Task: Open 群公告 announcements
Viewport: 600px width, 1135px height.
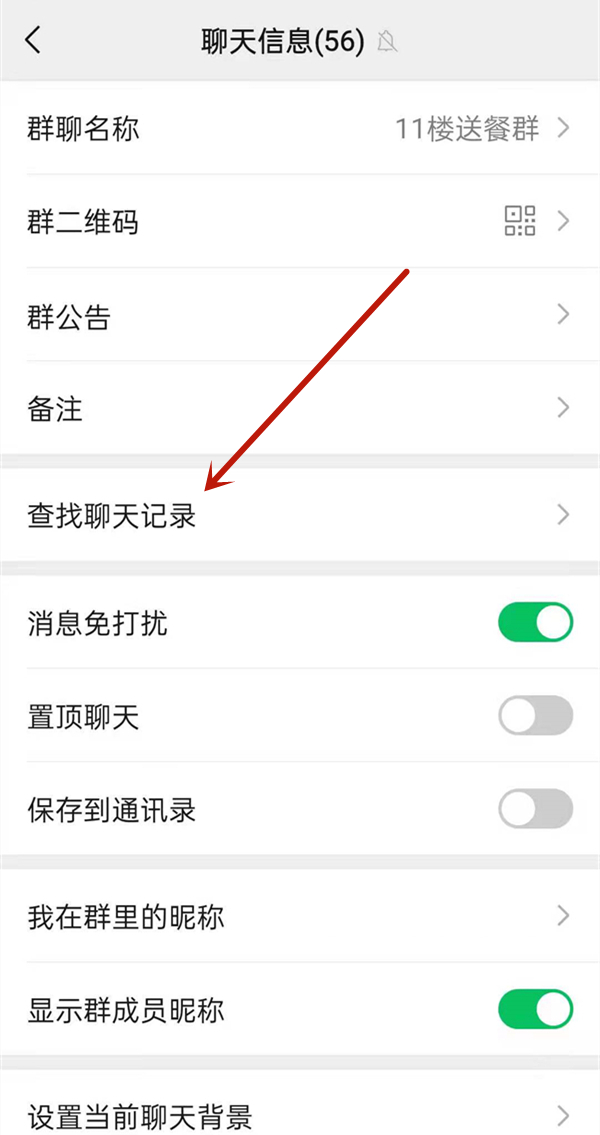Action: [300, 316]
